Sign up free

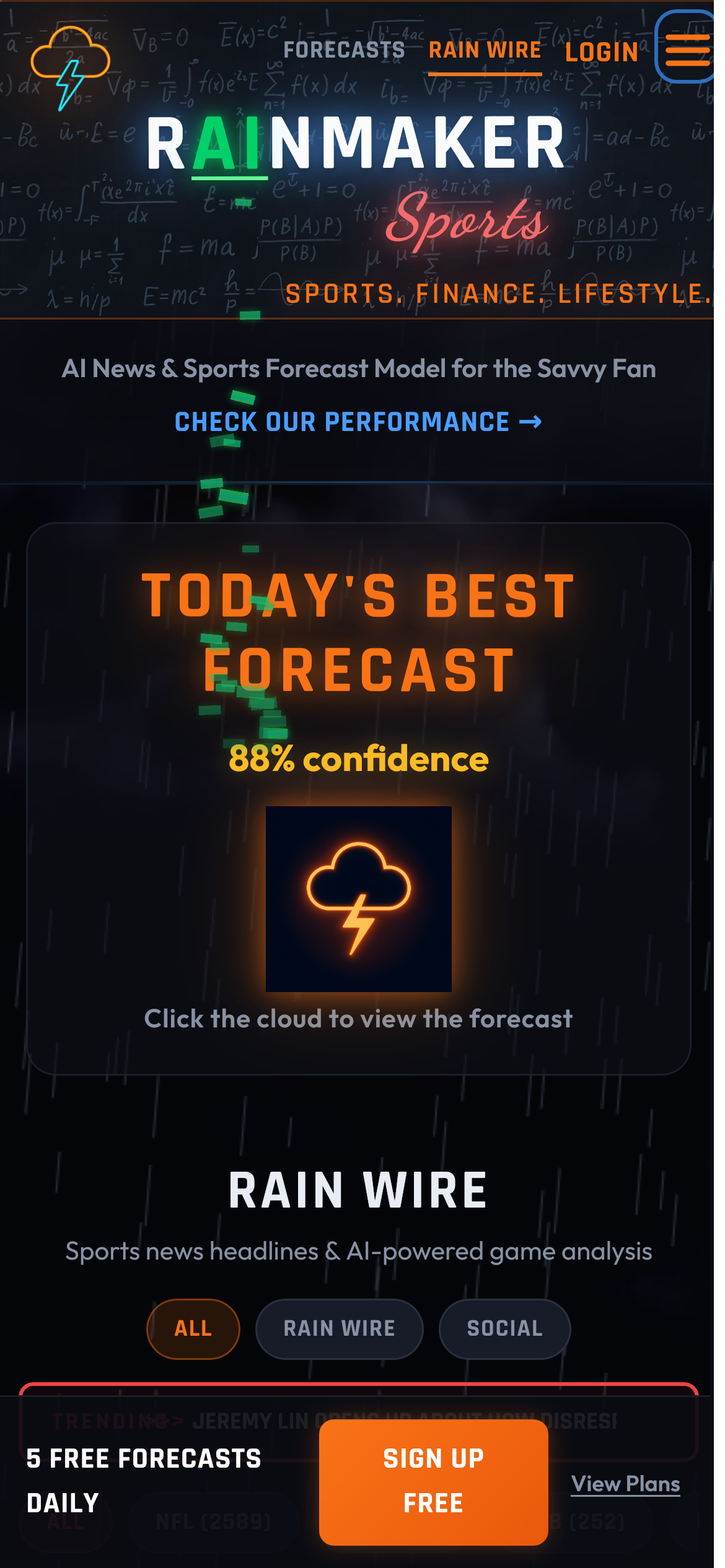click(433, 1481)
